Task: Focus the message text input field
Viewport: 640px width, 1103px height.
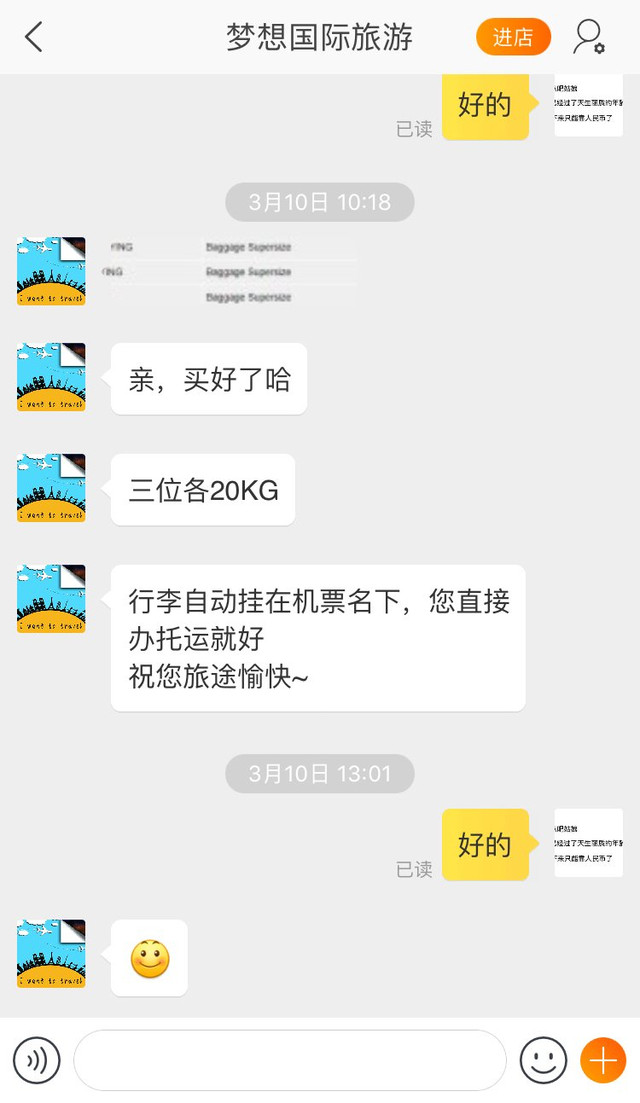Action: coord(290,1061)
